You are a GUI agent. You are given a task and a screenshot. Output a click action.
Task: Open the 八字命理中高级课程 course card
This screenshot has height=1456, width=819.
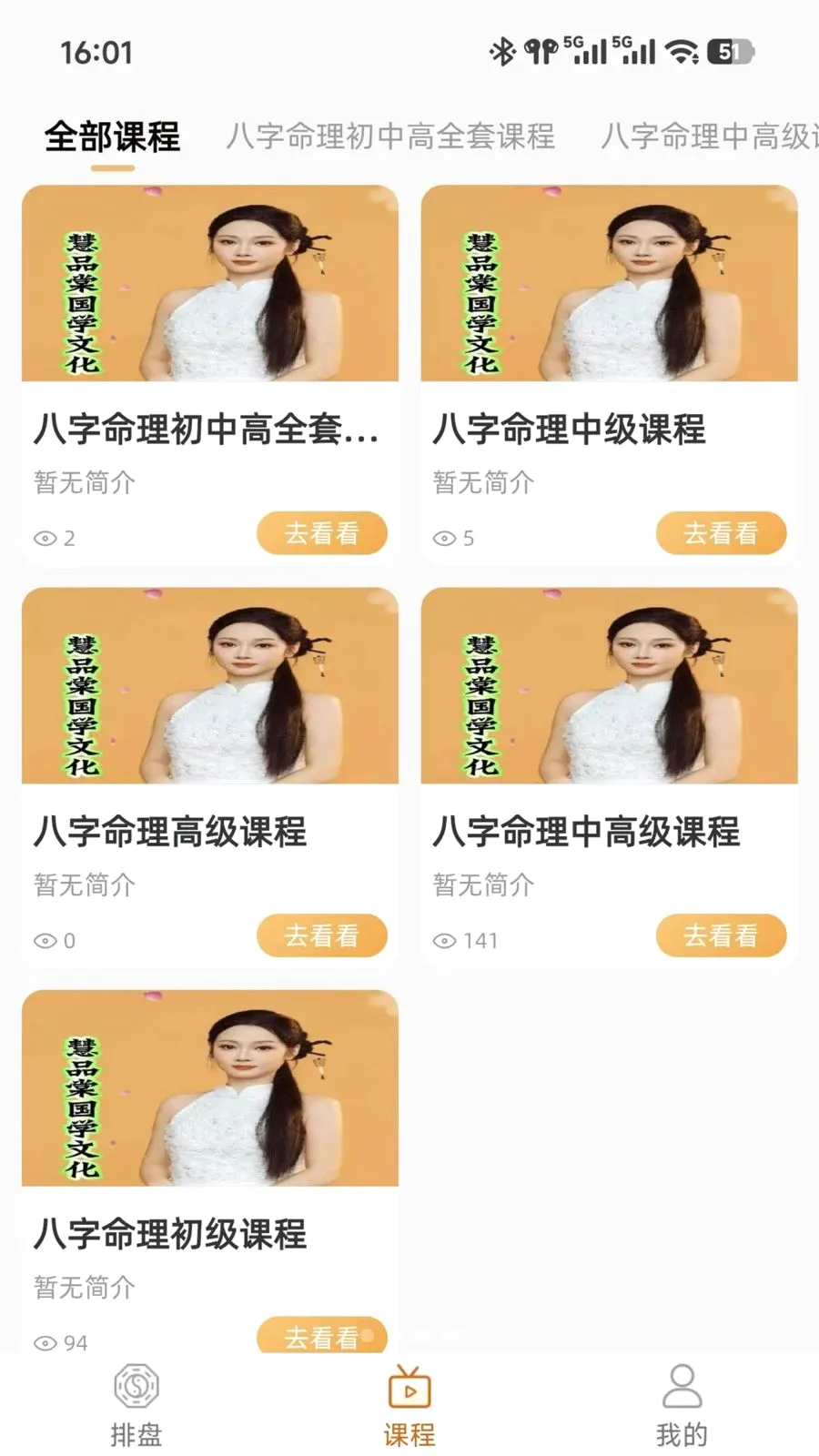pos(609,777)
